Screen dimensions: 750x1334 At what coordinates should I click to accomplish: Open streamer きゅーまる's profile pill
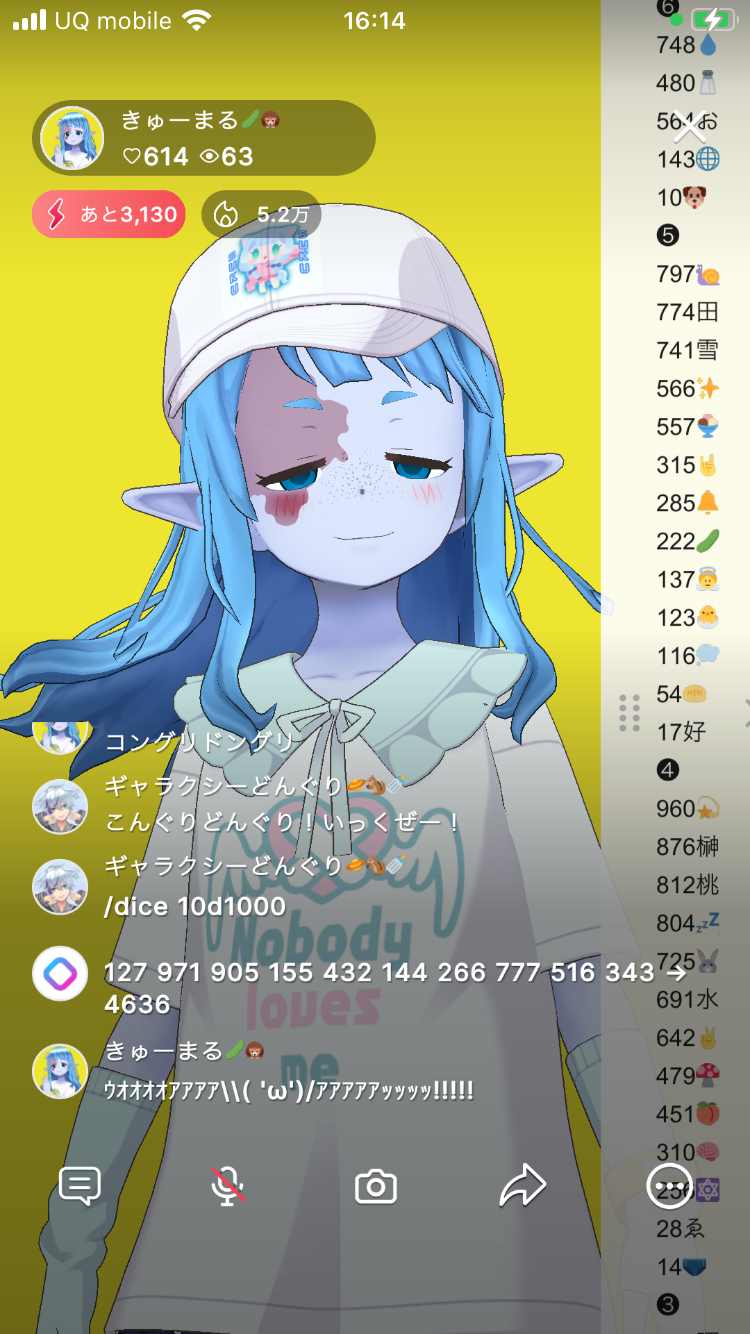tap(204, 138)
